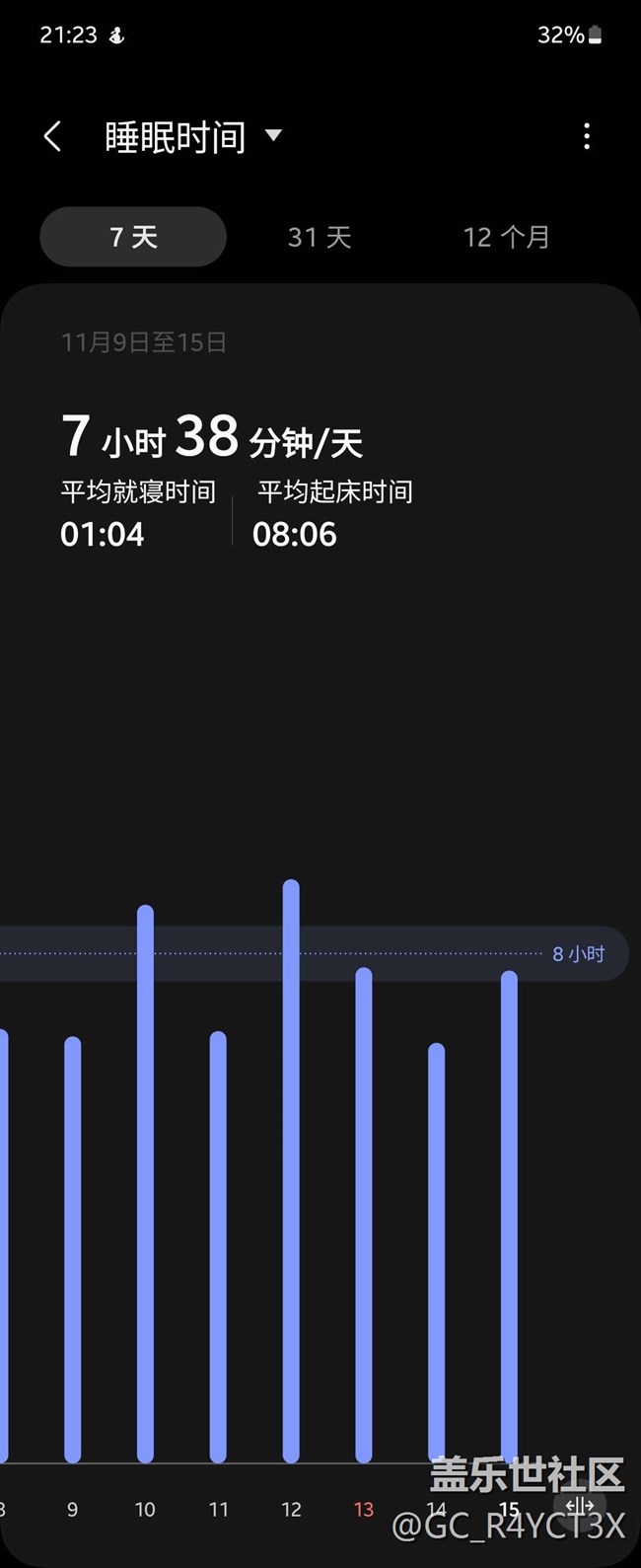Select the sleep bar for day 13
Viewport: 641px width, 1568px height.
point(364,1214)
